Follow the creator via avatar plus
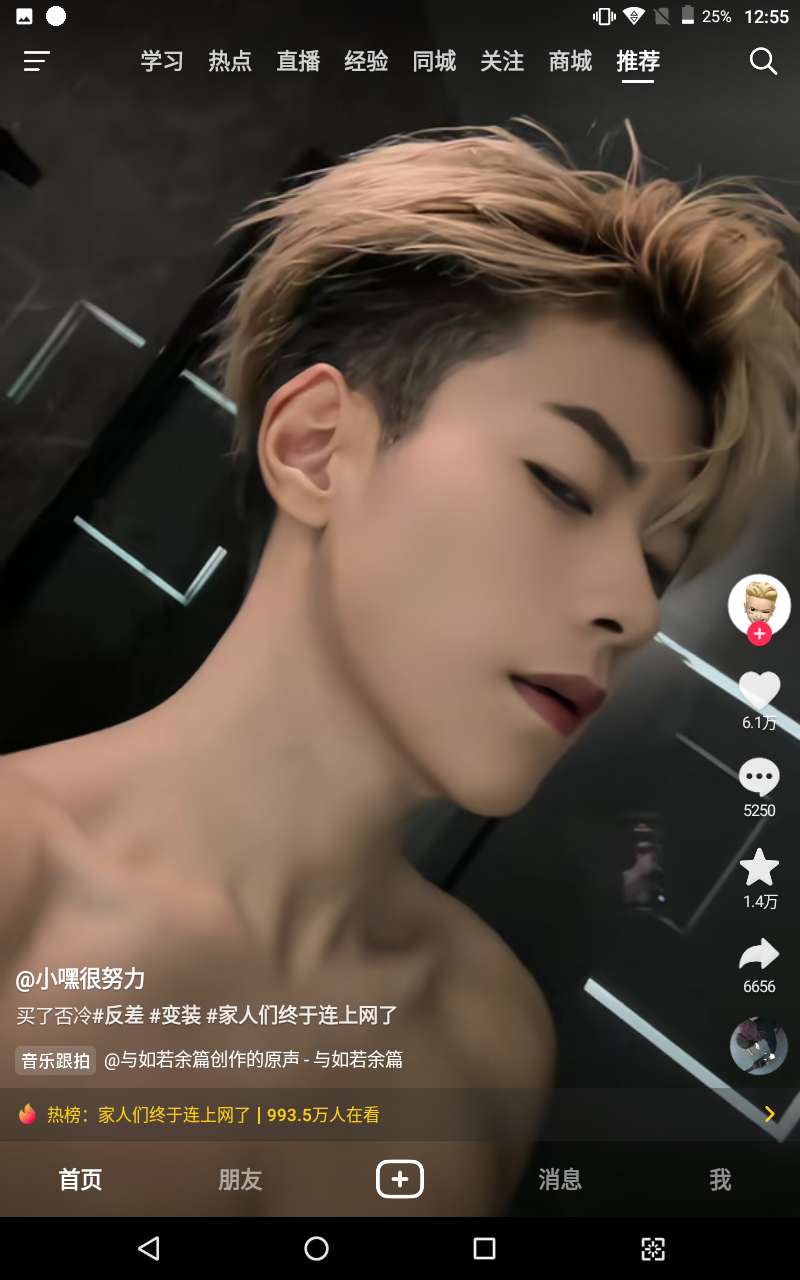The image size is (800, 1280). (x=760, y=634)
